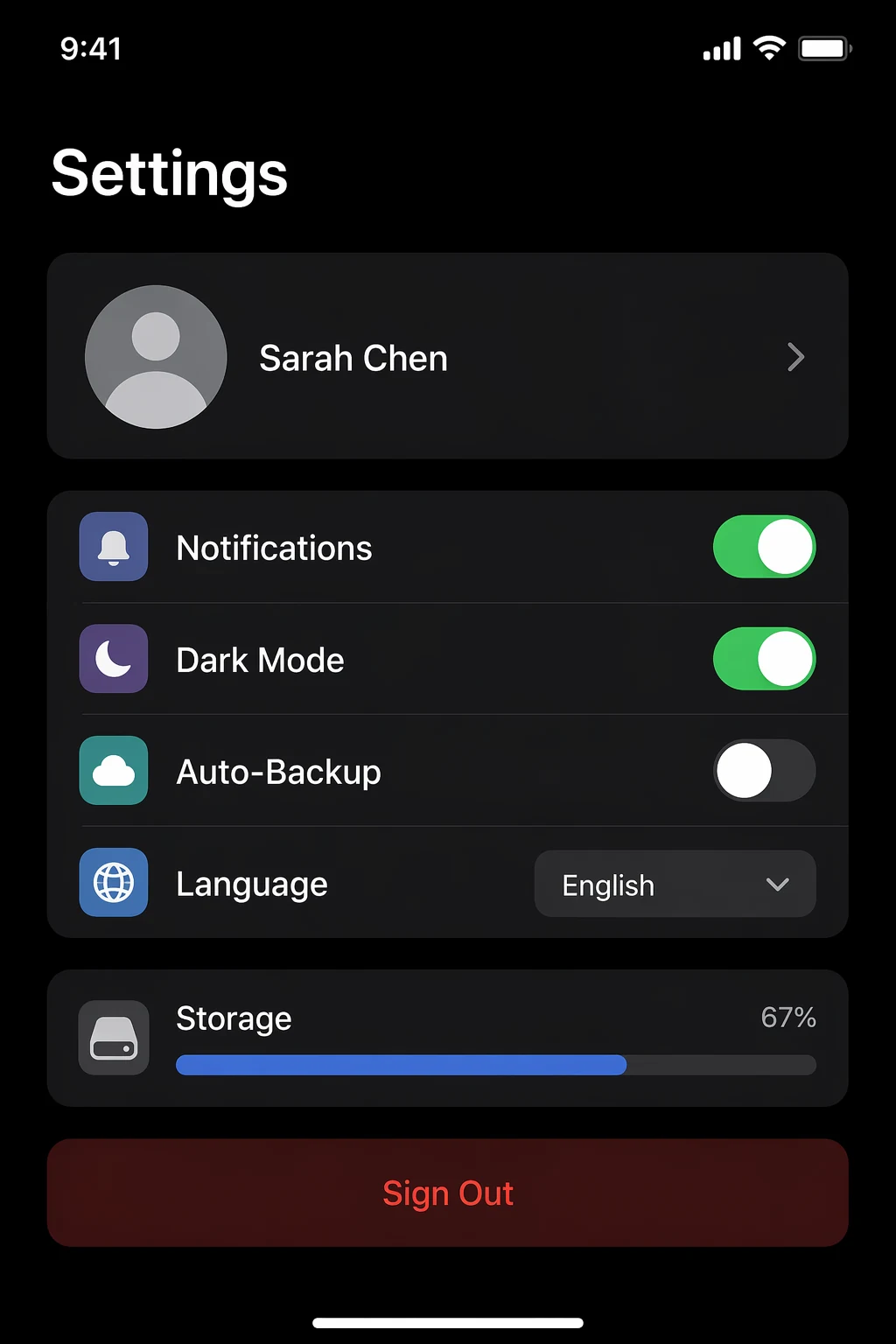Click the Wi-Fi status icon

[x=768, y=48]
